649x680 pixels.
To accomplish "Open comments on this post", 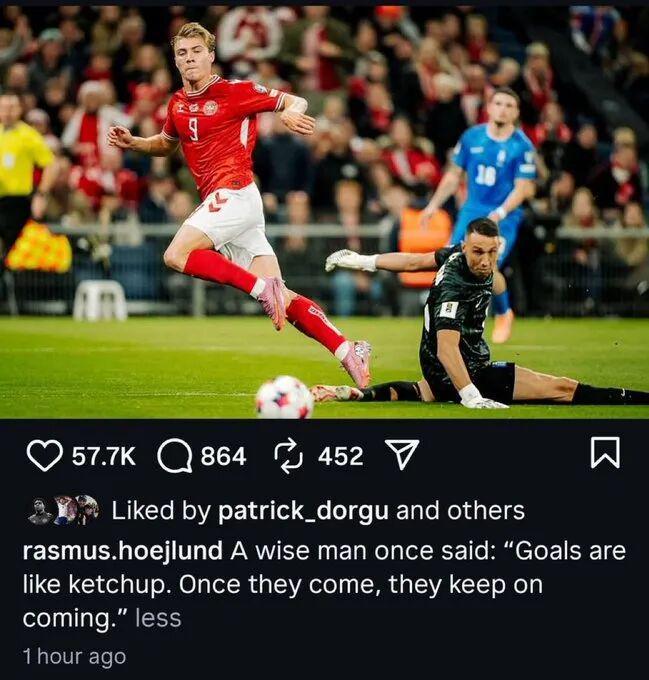I will pyautogui.click(x=175, y=456).
